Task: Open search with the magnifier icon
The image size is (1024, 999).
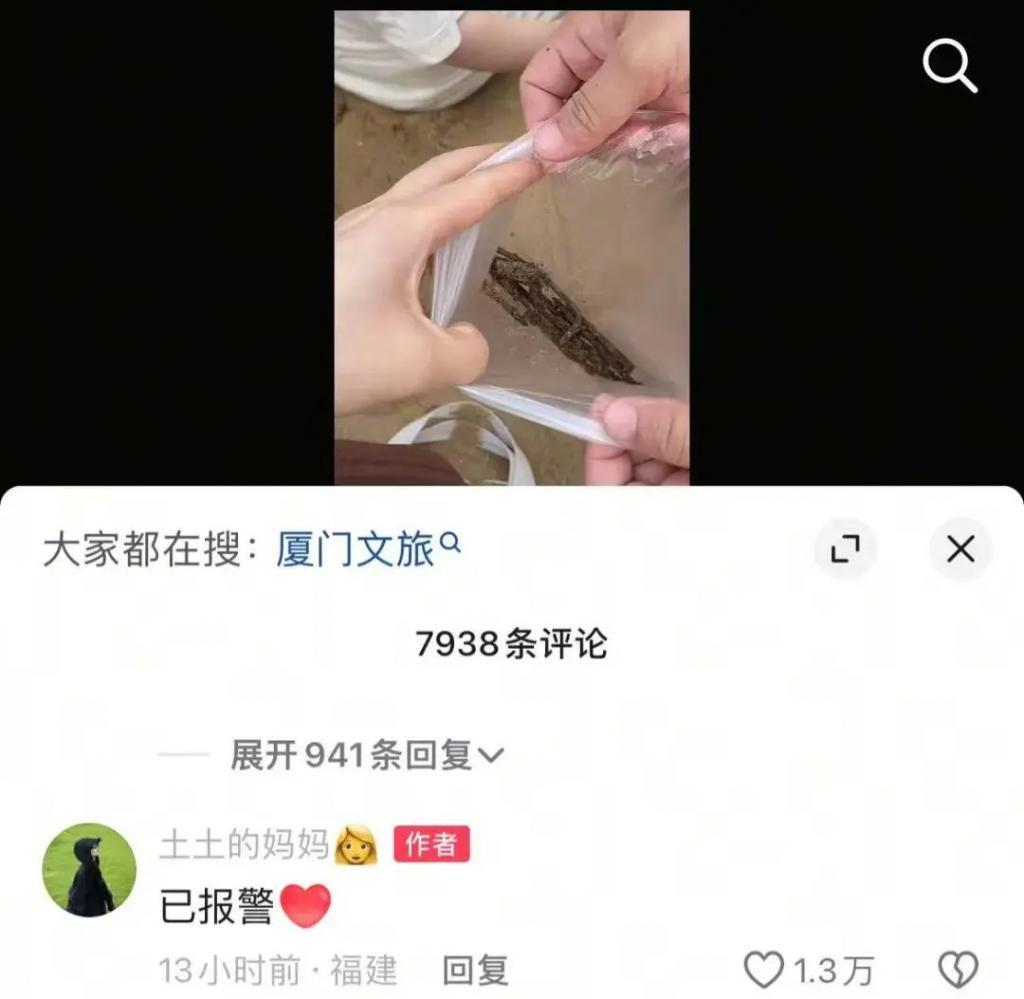Action: [948, 68]
